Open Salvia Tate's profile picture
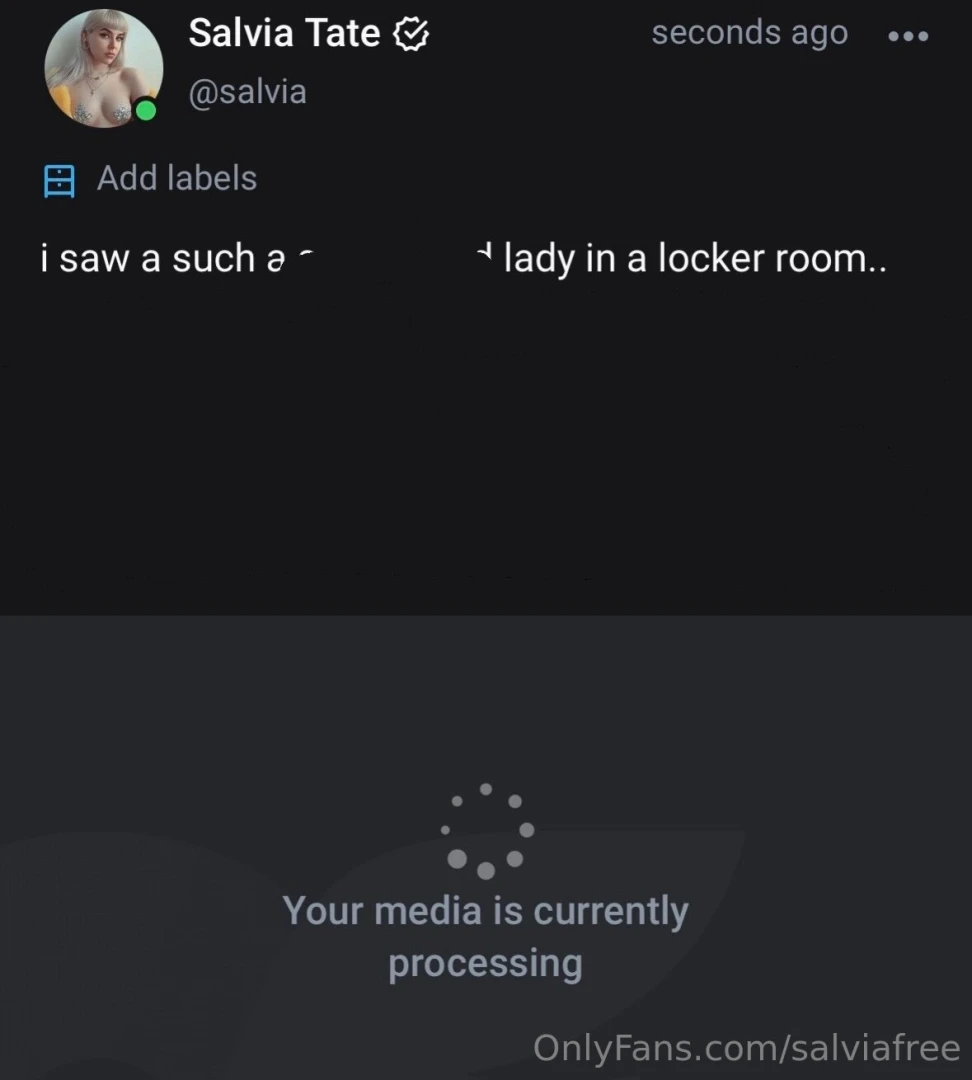 [x=102, y=68]
